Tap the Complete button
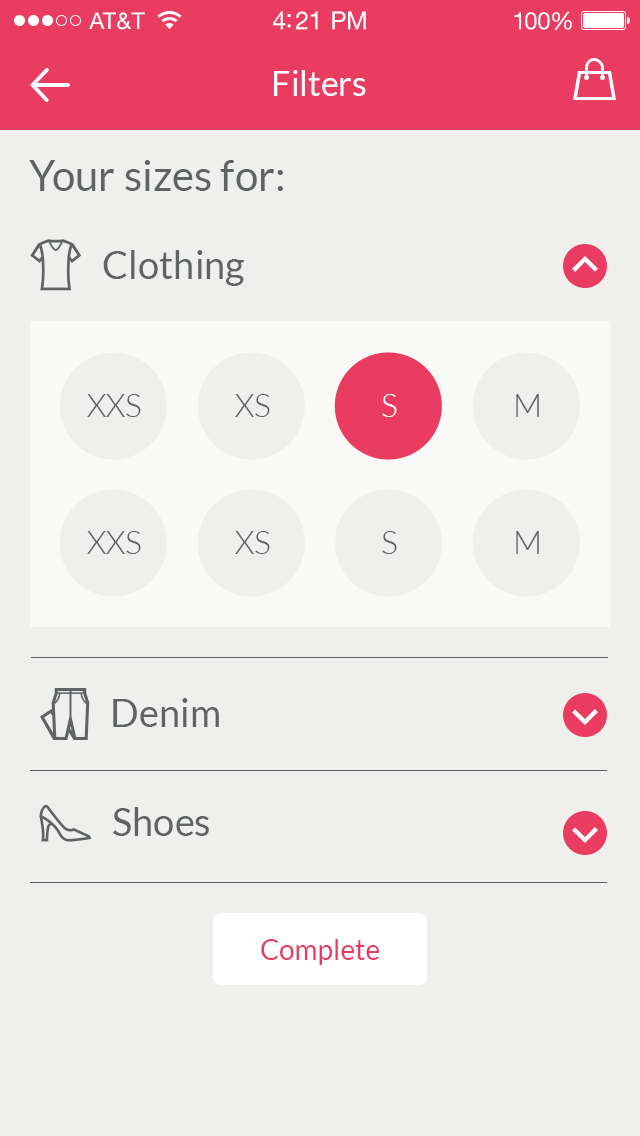Image resolution: width=640 pixels, height=1136 pixels. pyautogui.click(x=320, y=949)
